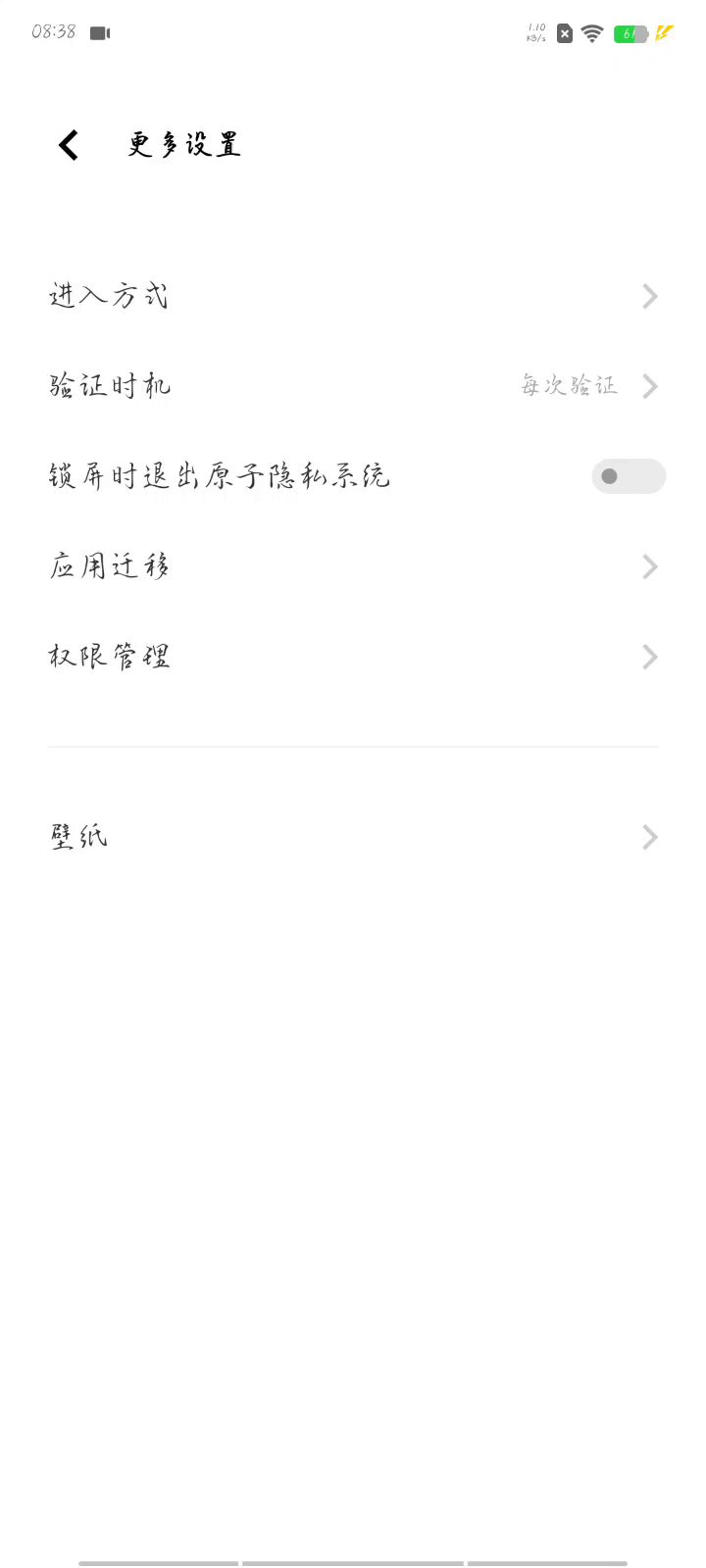706x1568 pixels.
Task: Open 进入方式 settings
Action: pos(353,296)
